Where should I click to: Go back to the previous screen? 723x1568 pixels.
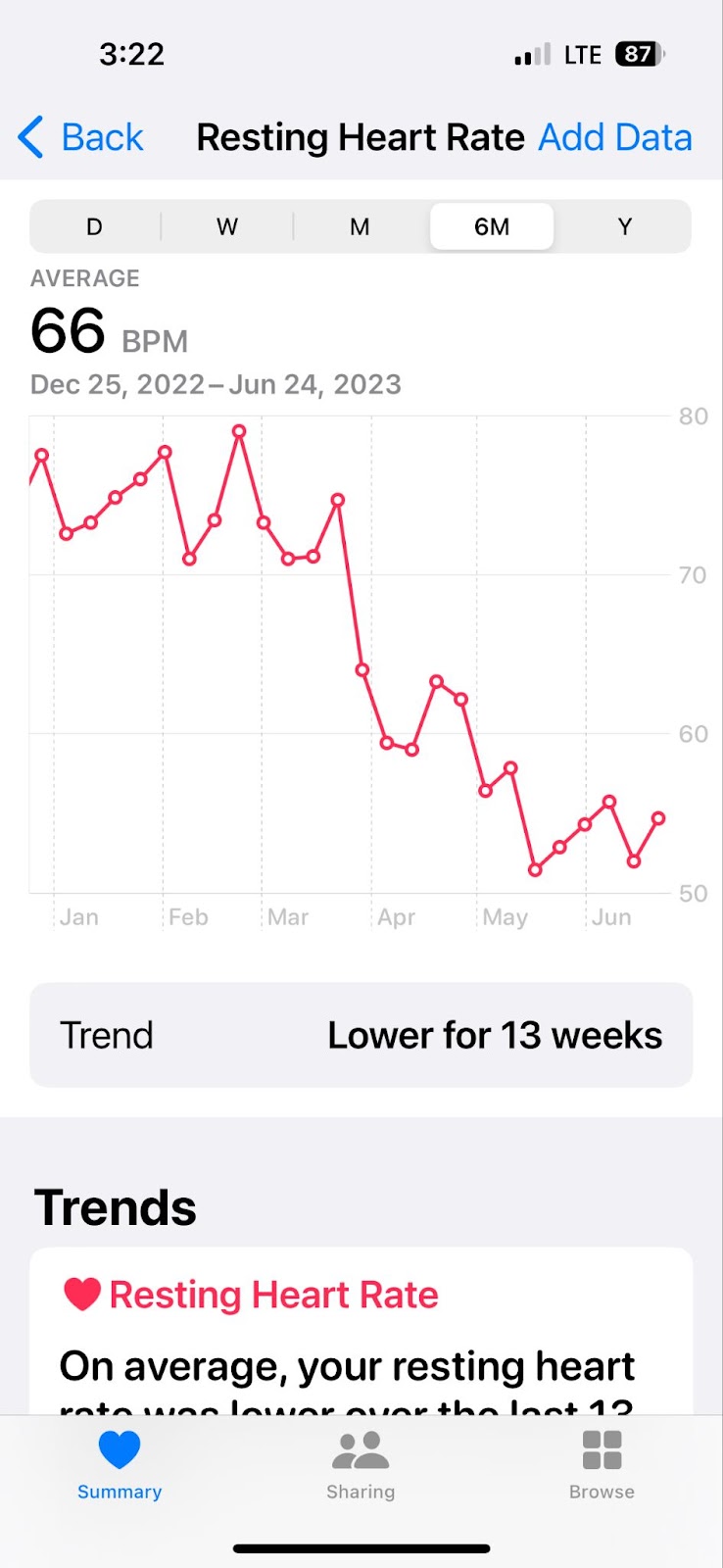point(82,137)
